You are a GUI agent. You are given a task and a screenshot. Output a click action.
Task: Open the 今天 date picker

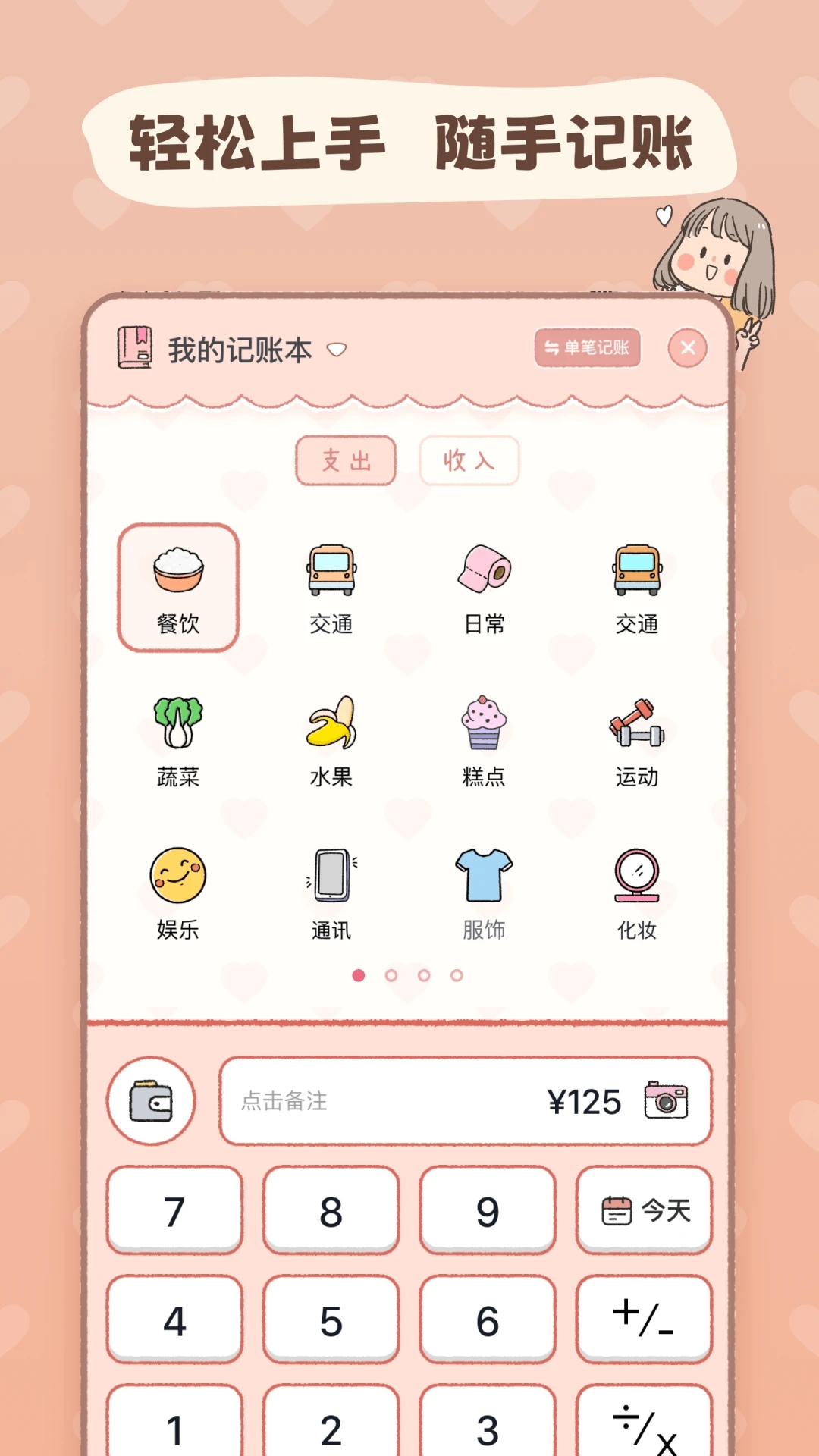pyautogui.click(x=643, y=1209)
